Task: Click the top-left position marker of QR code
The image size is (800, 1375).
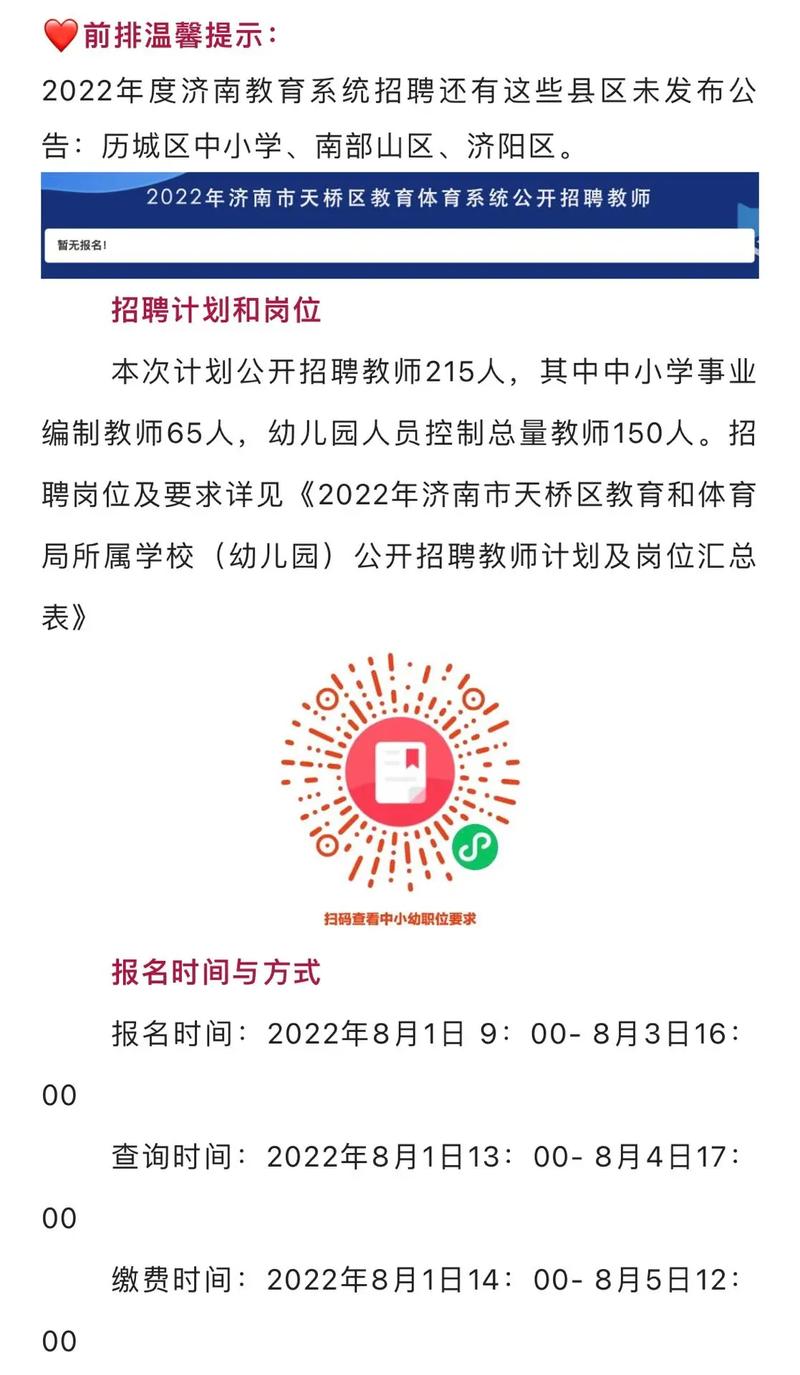Action: [325, 700]
